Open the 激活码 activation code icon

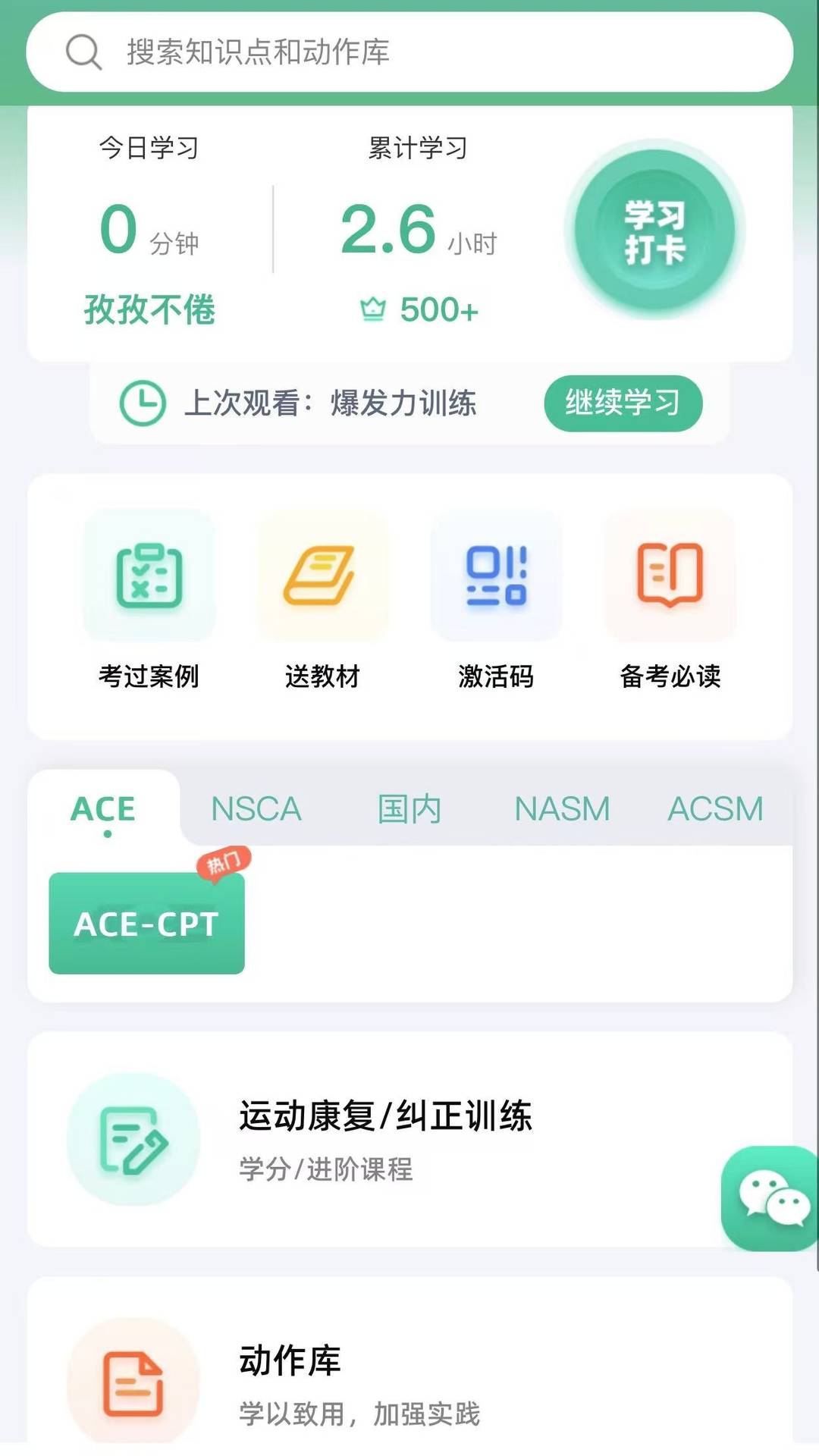(497, 575)
